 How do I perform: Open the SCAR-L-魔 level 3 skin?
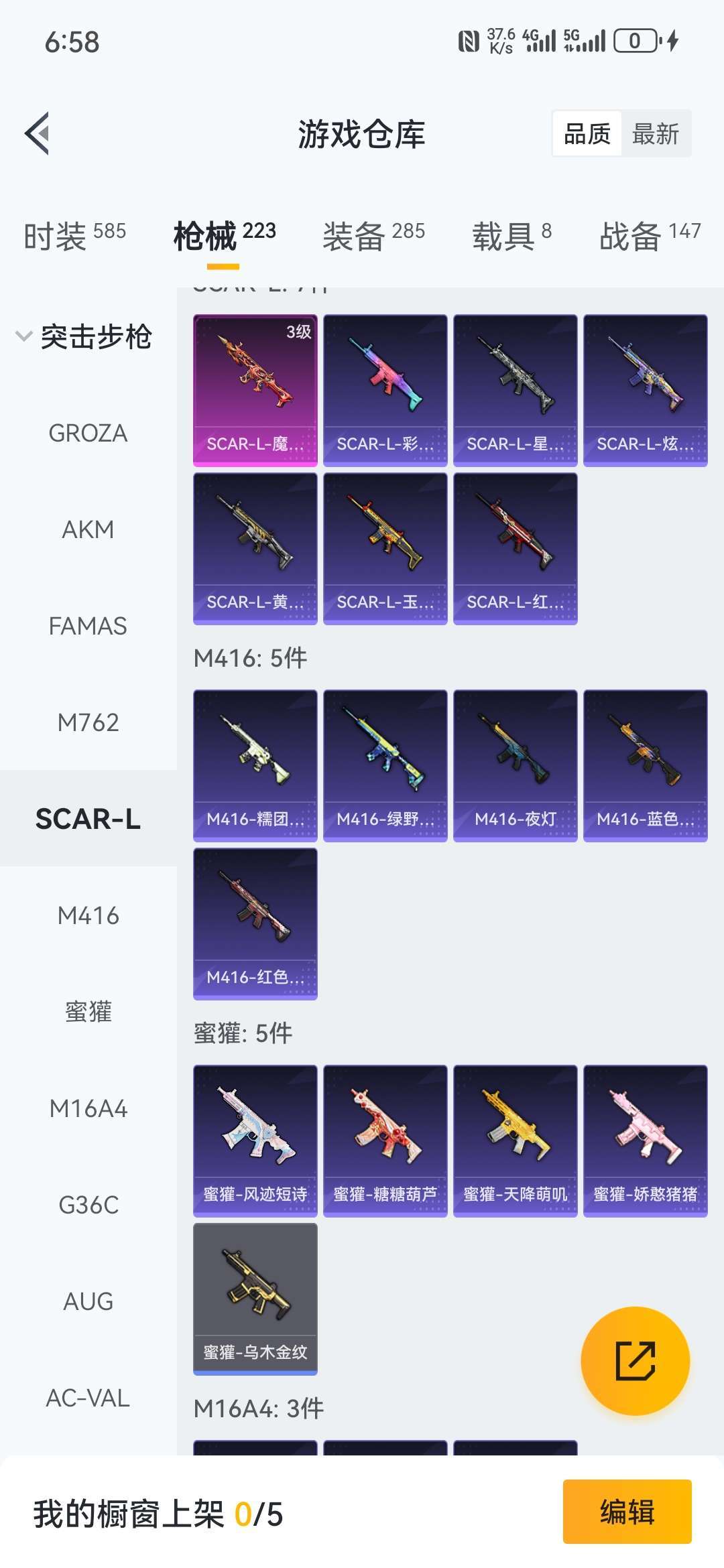(255, 391)
